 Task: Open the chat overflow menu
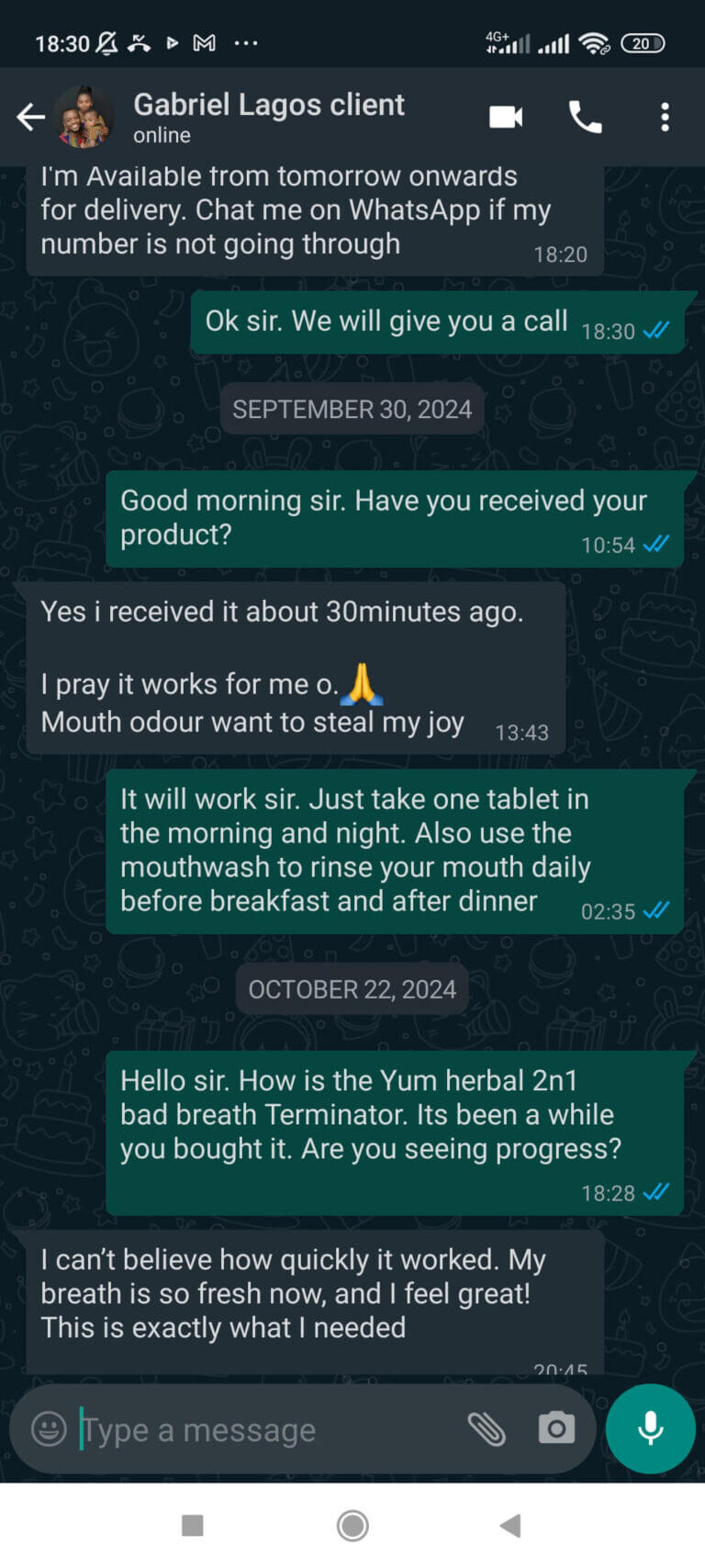[665, 117]
